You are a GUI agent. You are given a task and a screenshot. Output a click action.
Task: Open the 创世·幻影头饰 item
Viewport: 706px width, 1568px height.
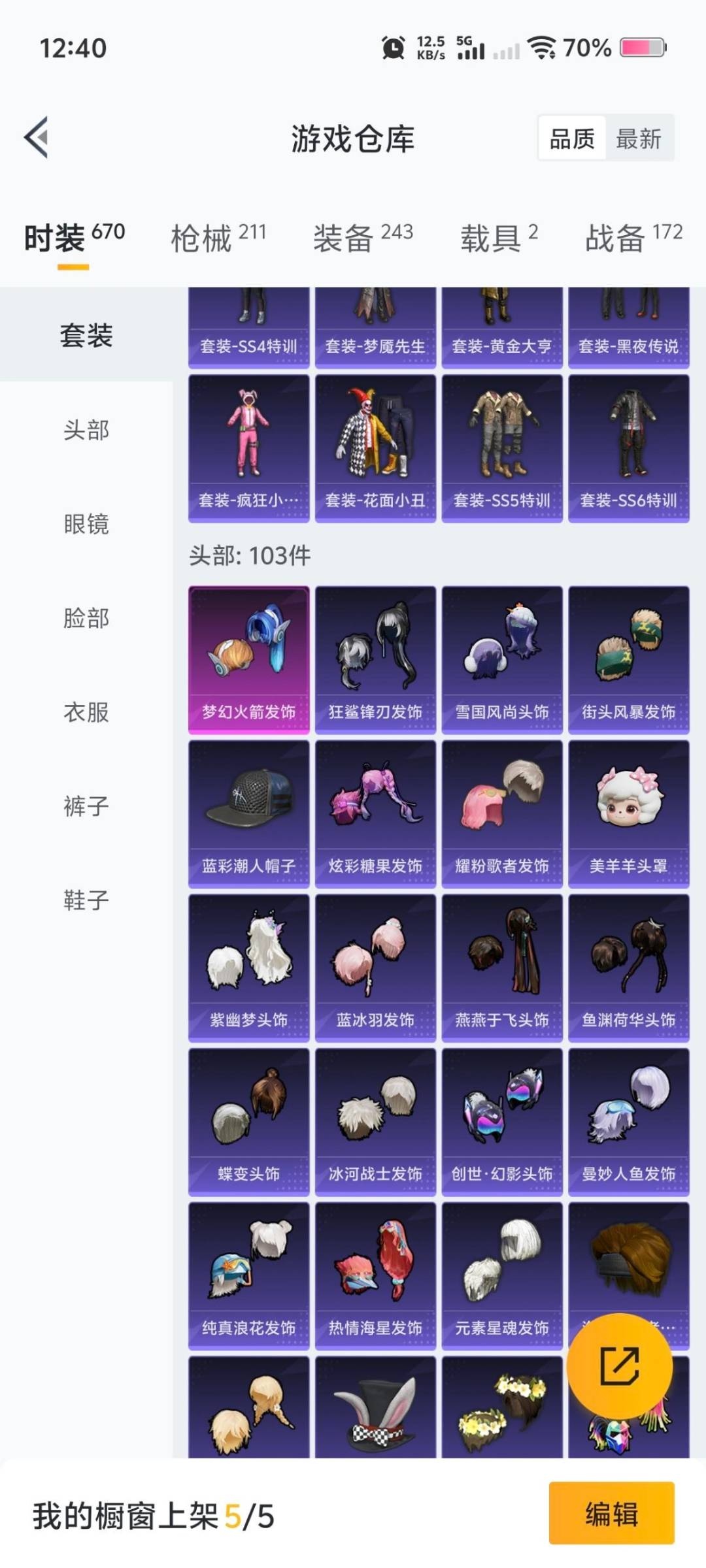[x=501, y=1122]
